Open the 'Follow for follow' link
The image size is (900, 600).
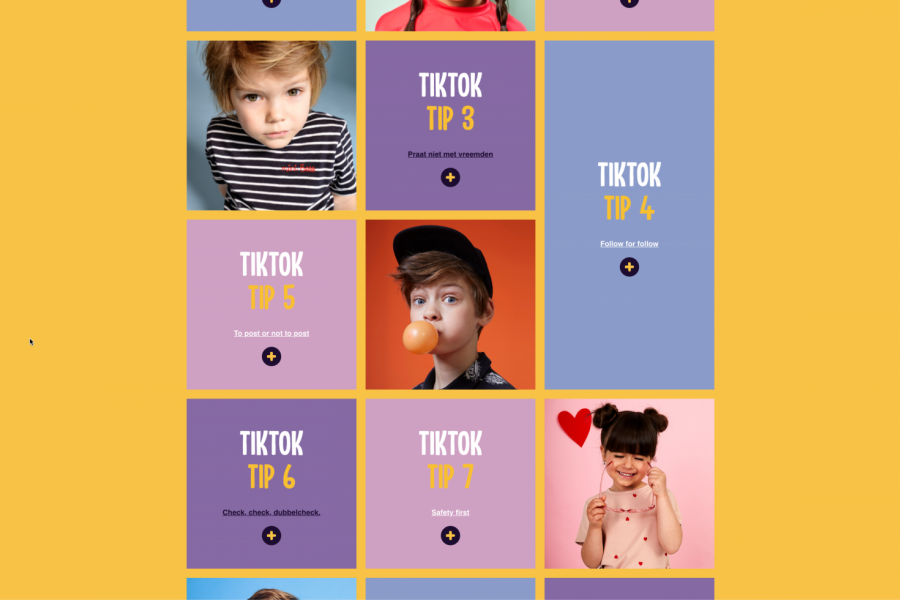[629, 244]
